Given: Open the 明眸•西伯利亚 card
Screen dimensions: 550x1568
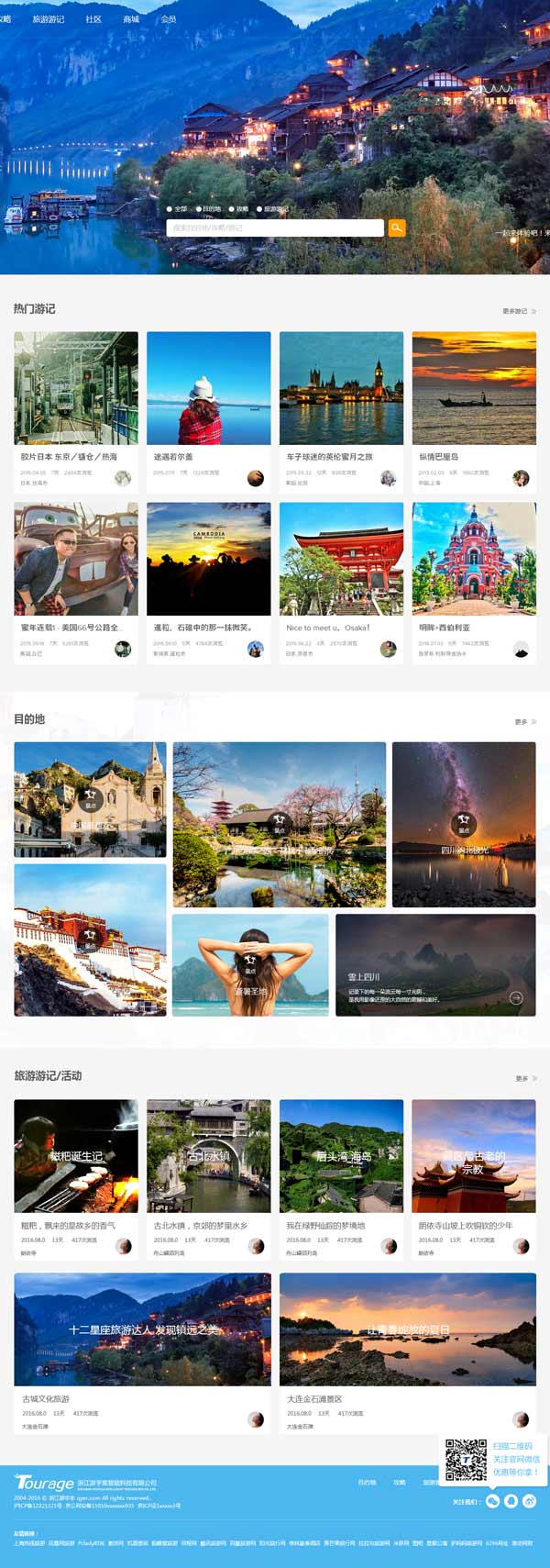Looking at the screenshot, I should click(474, 583).
